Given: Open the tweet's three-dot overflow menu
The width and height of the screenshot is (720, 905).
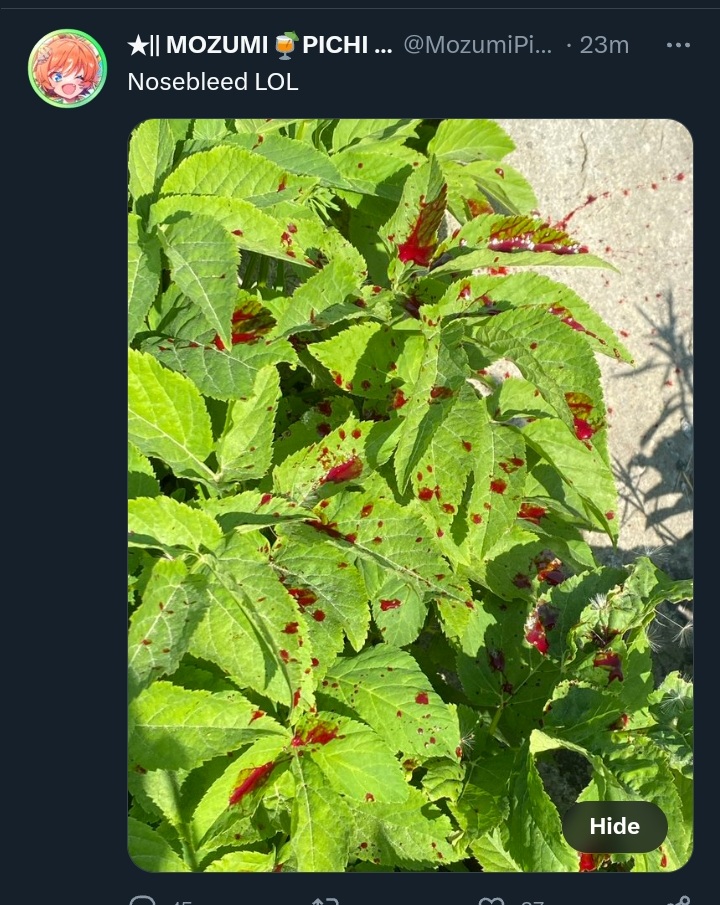Looking at the screenshot, I should (678, 45).
